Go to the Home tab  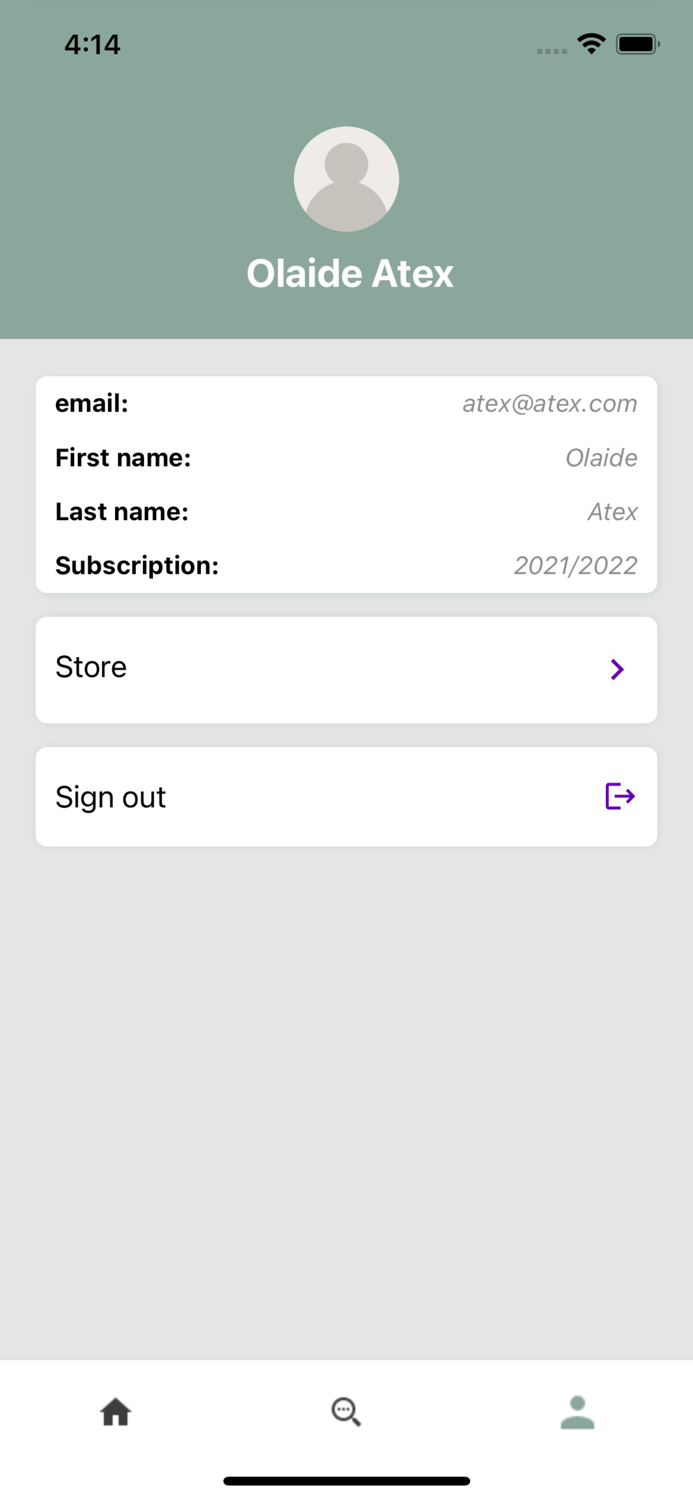[116, 1411]
